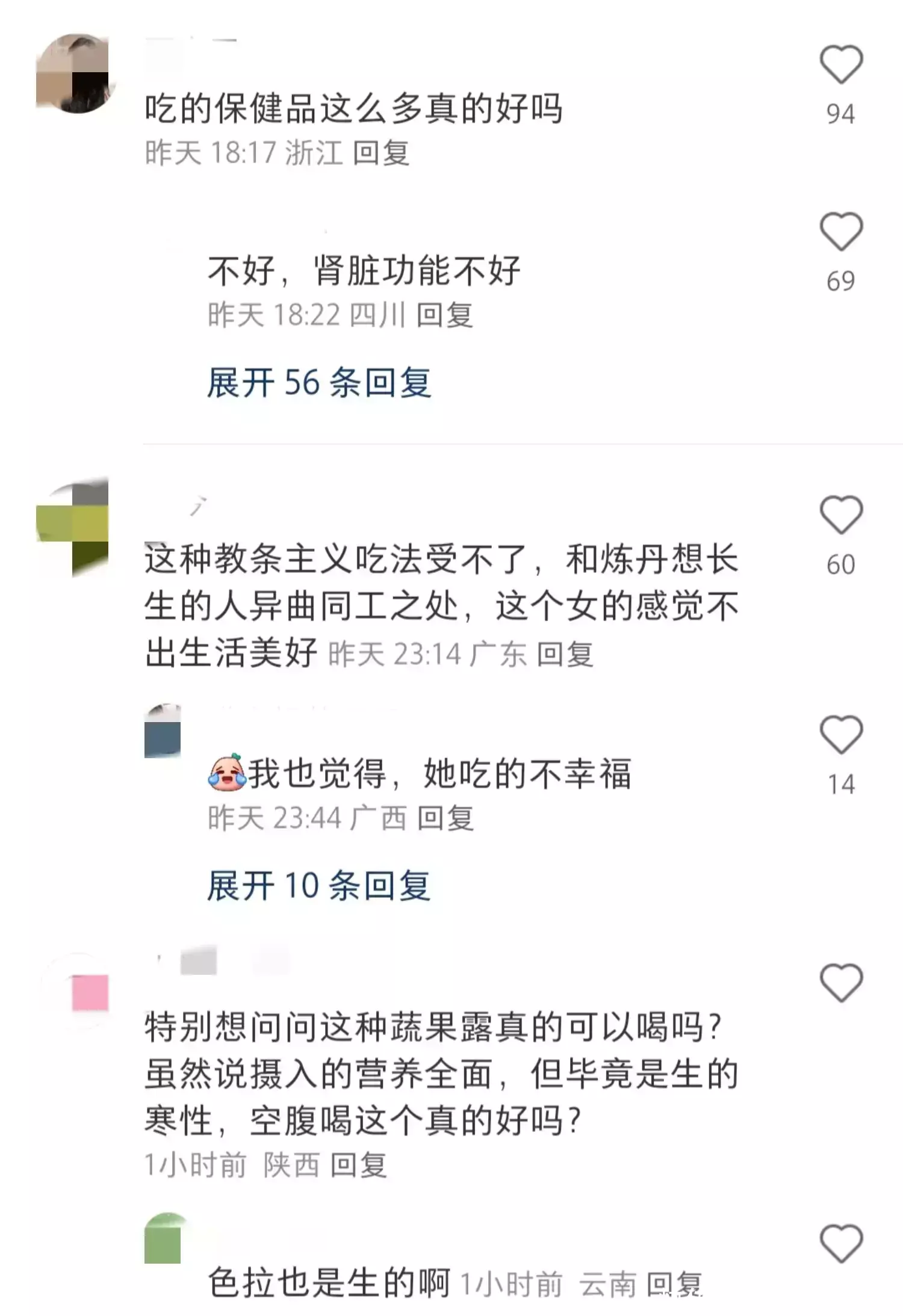Reply to the 云南 comment 色拉也是生的啊

(x=674, y=1285)
